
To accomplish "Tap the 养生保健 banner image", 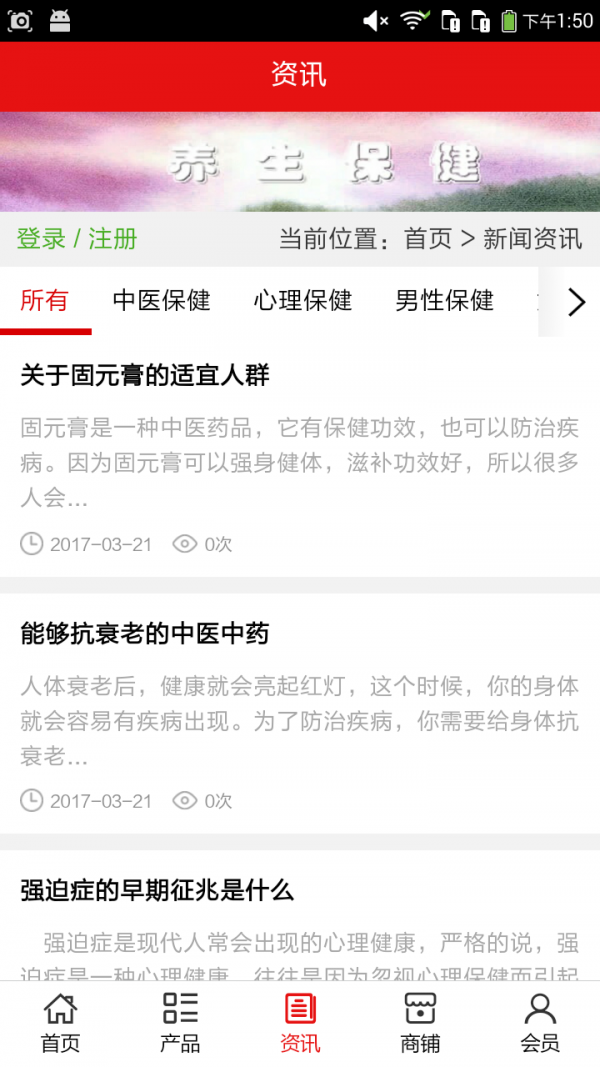I will pyautogui.click(x=300, y=162).
